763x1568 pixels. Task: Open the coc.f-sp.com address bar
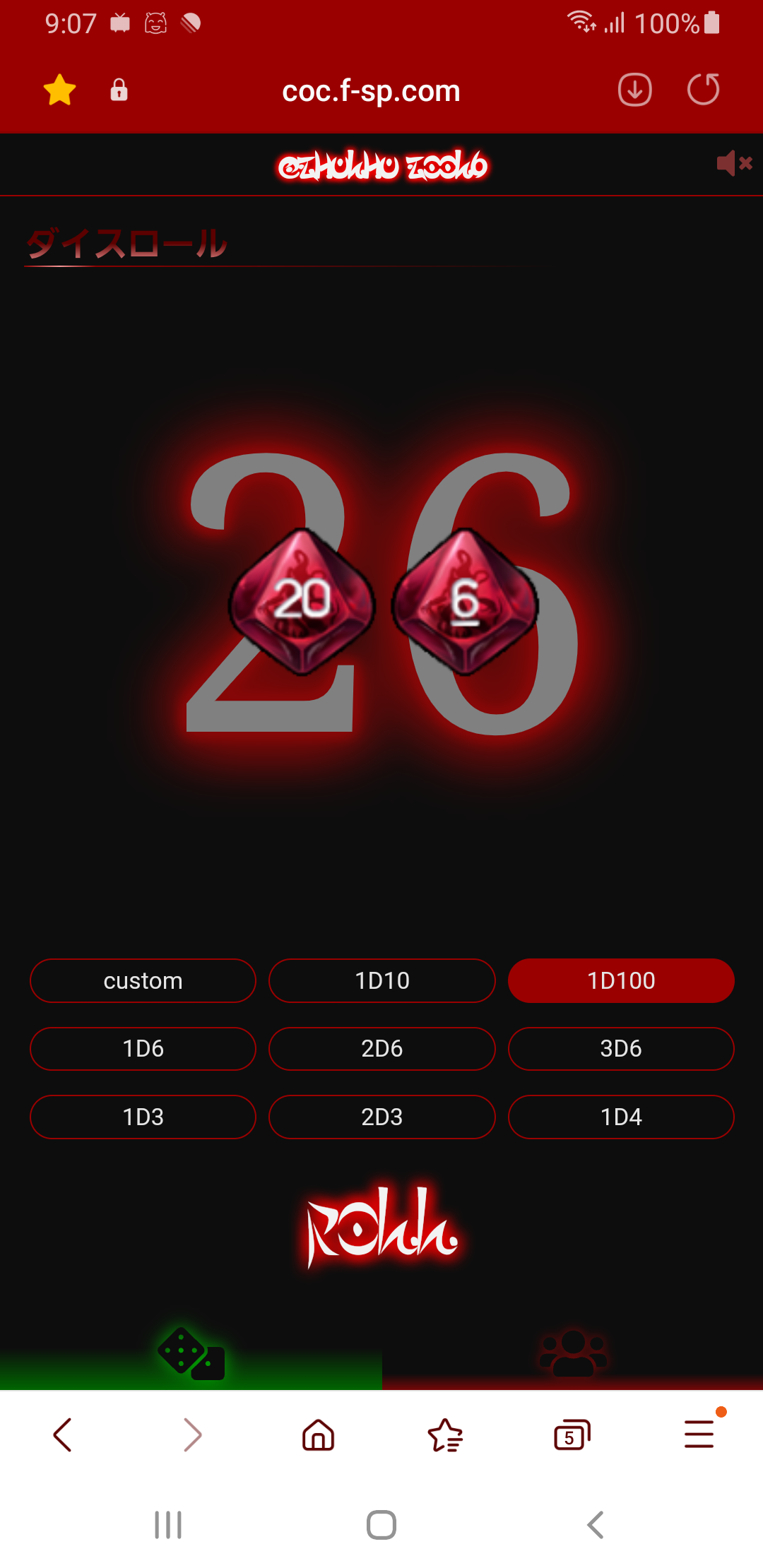point(371,90)
